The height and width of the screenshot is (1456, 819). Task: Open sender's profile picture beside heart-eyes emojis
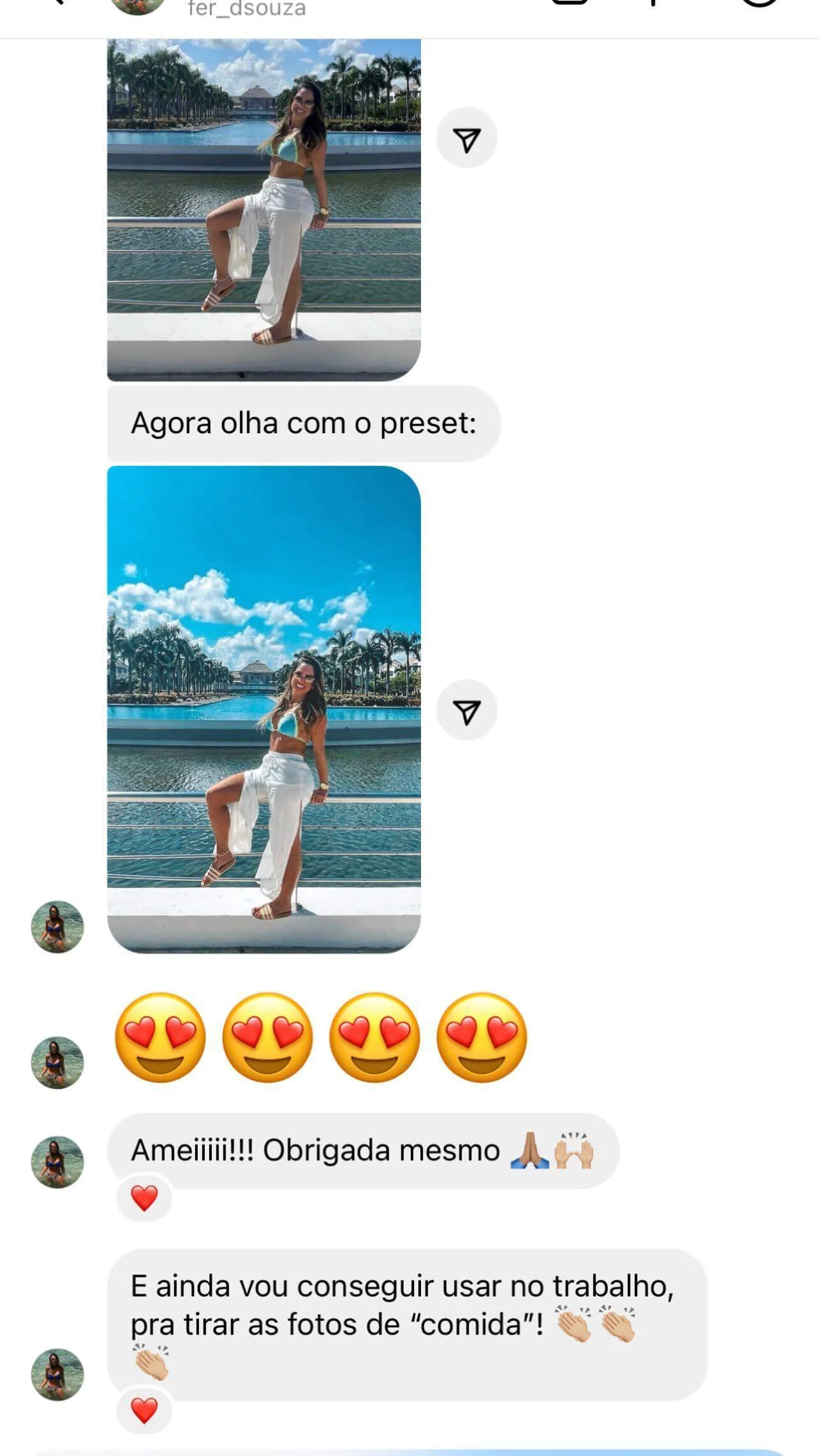pyautogui.click(x=57, y=1062)
